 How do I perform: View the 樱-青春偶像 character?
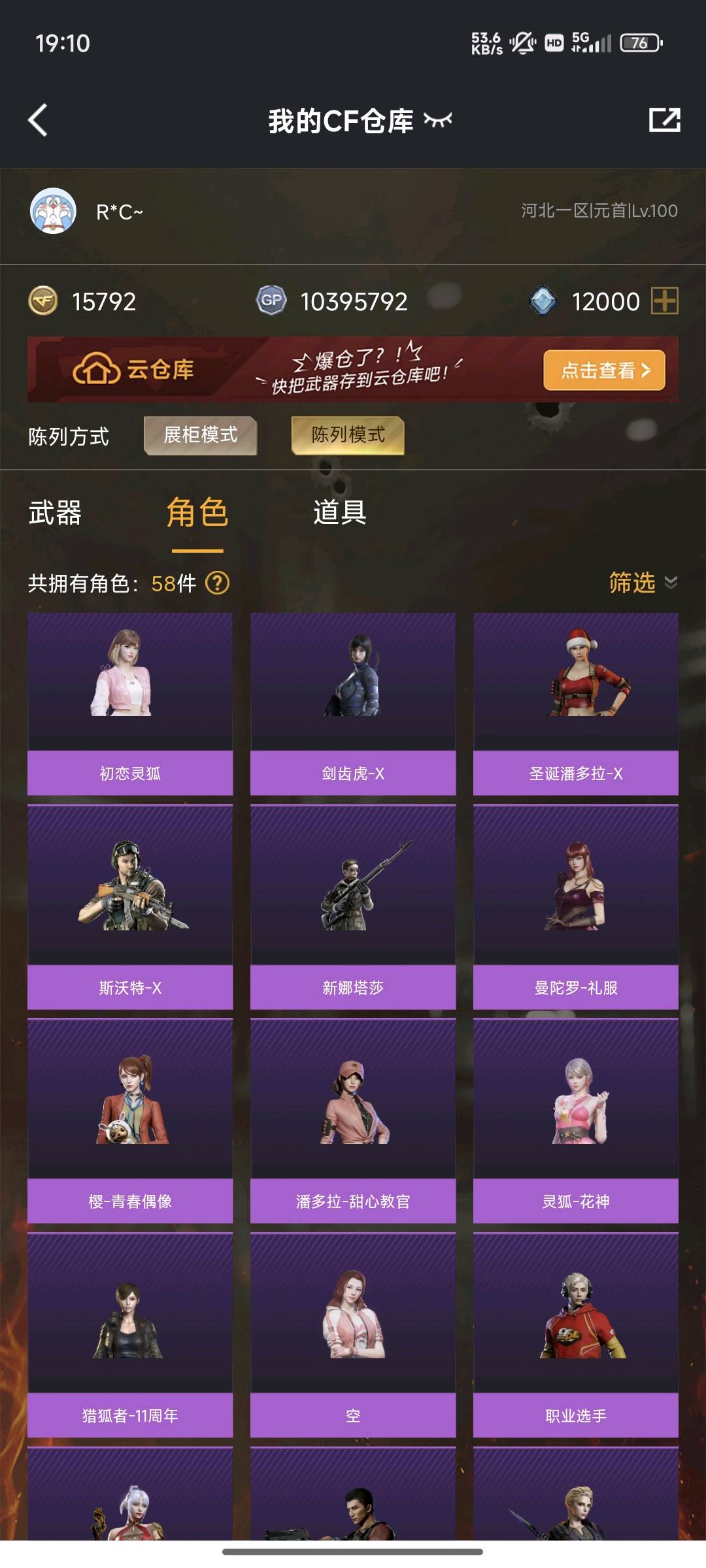pos(130,1121)
